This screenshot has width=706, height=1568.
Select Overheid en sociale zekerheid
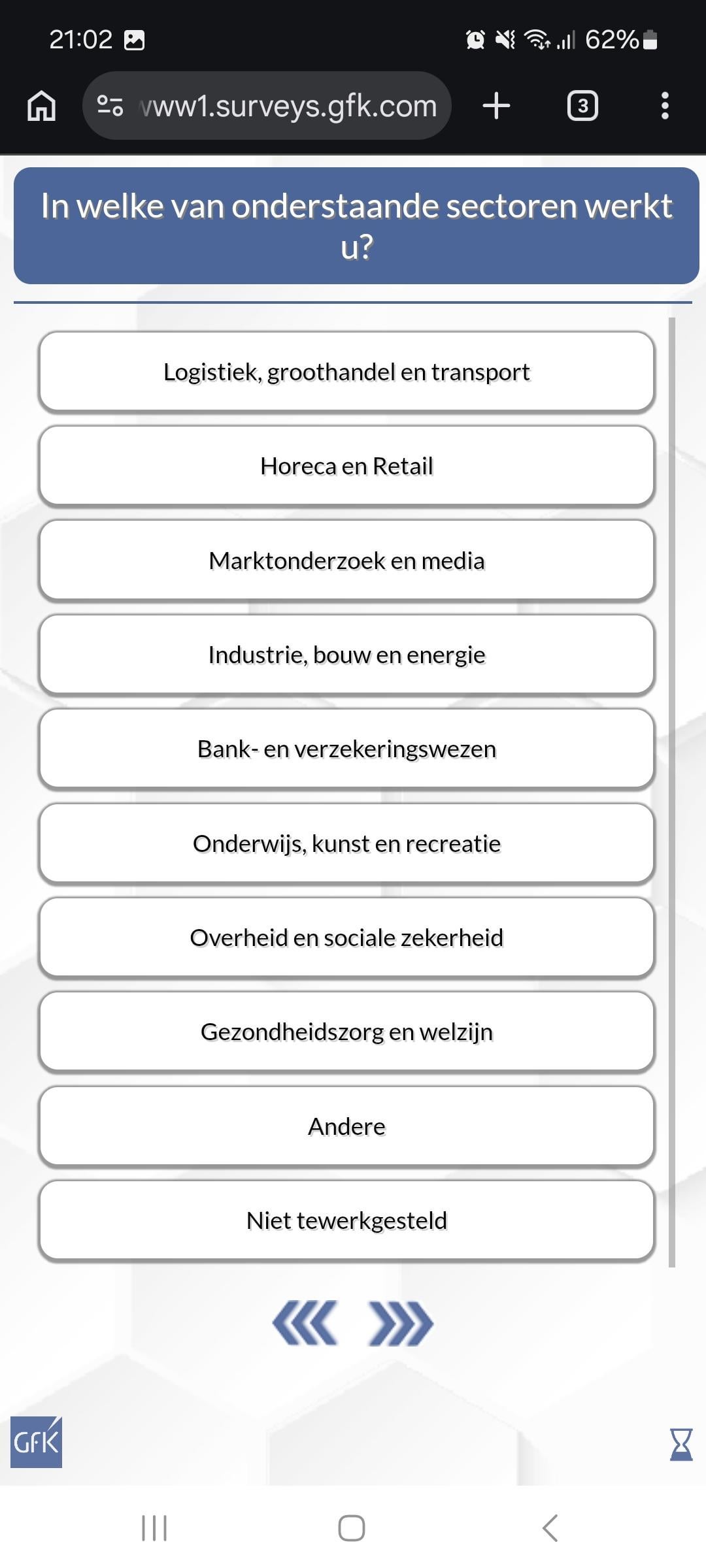coord(346,938)
